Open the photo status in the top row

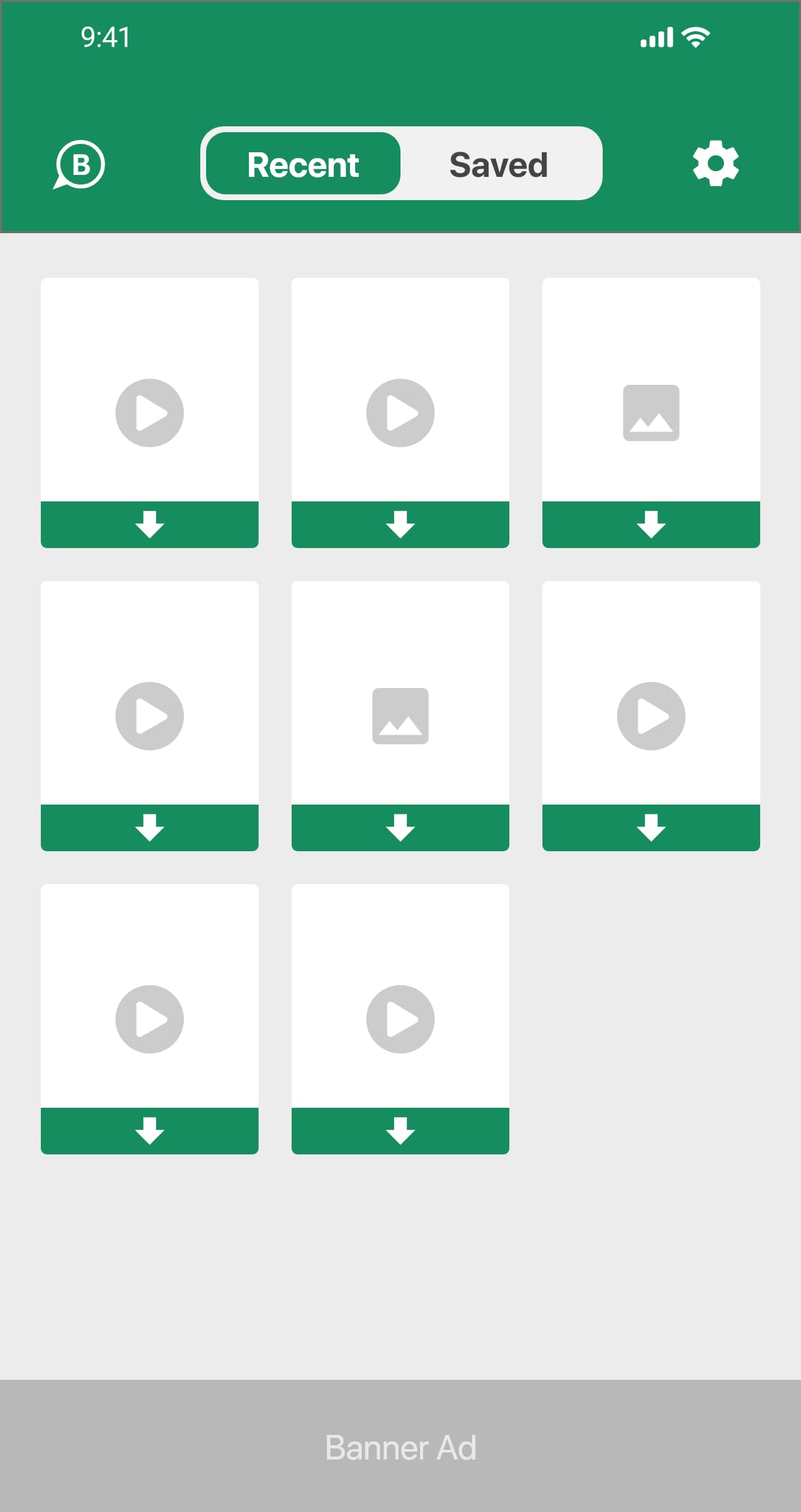click(651, 413)
